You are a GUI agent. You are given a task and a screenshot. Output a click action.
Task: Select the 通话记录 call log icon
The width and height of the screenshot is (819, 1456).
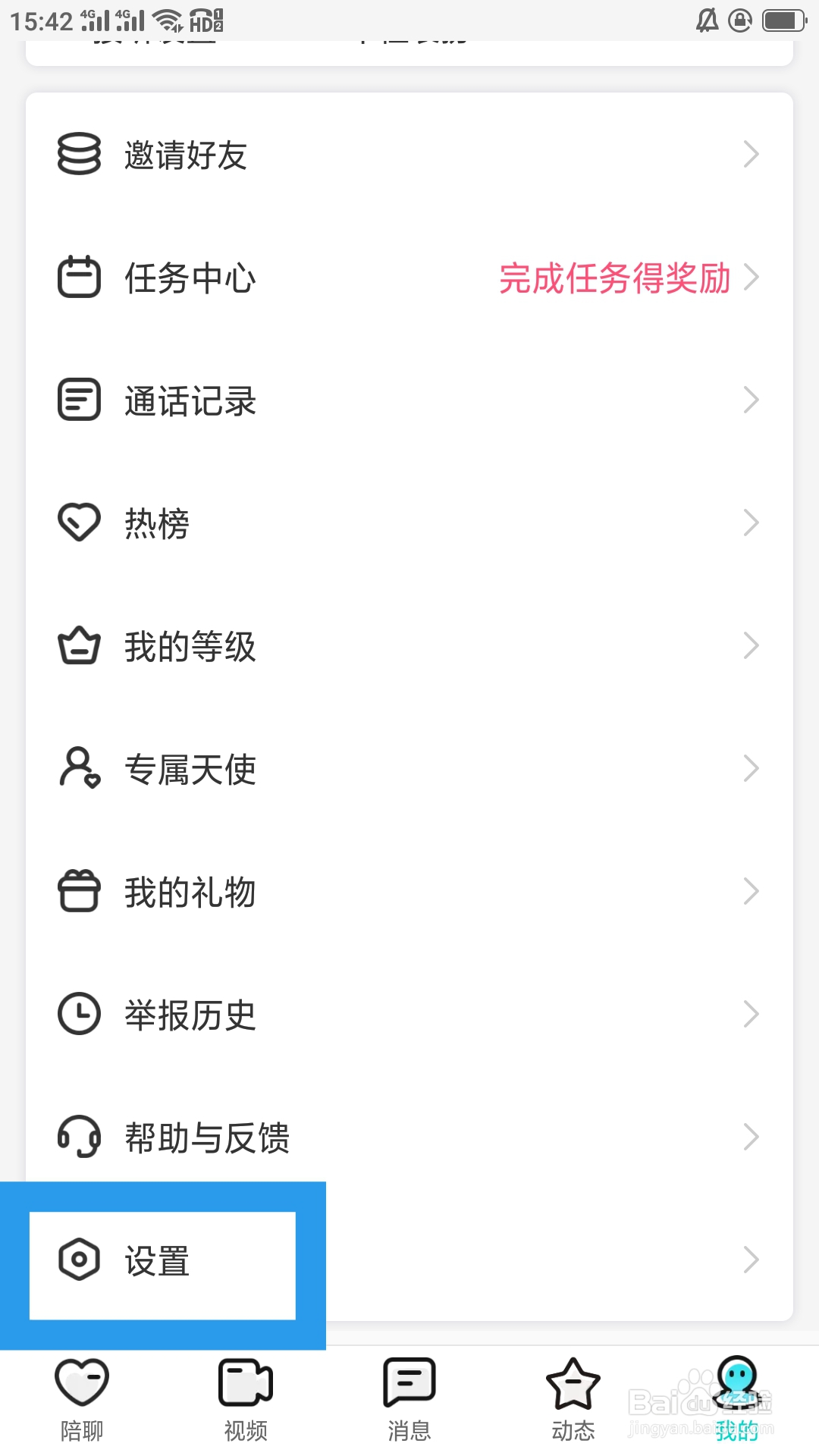point(78,400)
